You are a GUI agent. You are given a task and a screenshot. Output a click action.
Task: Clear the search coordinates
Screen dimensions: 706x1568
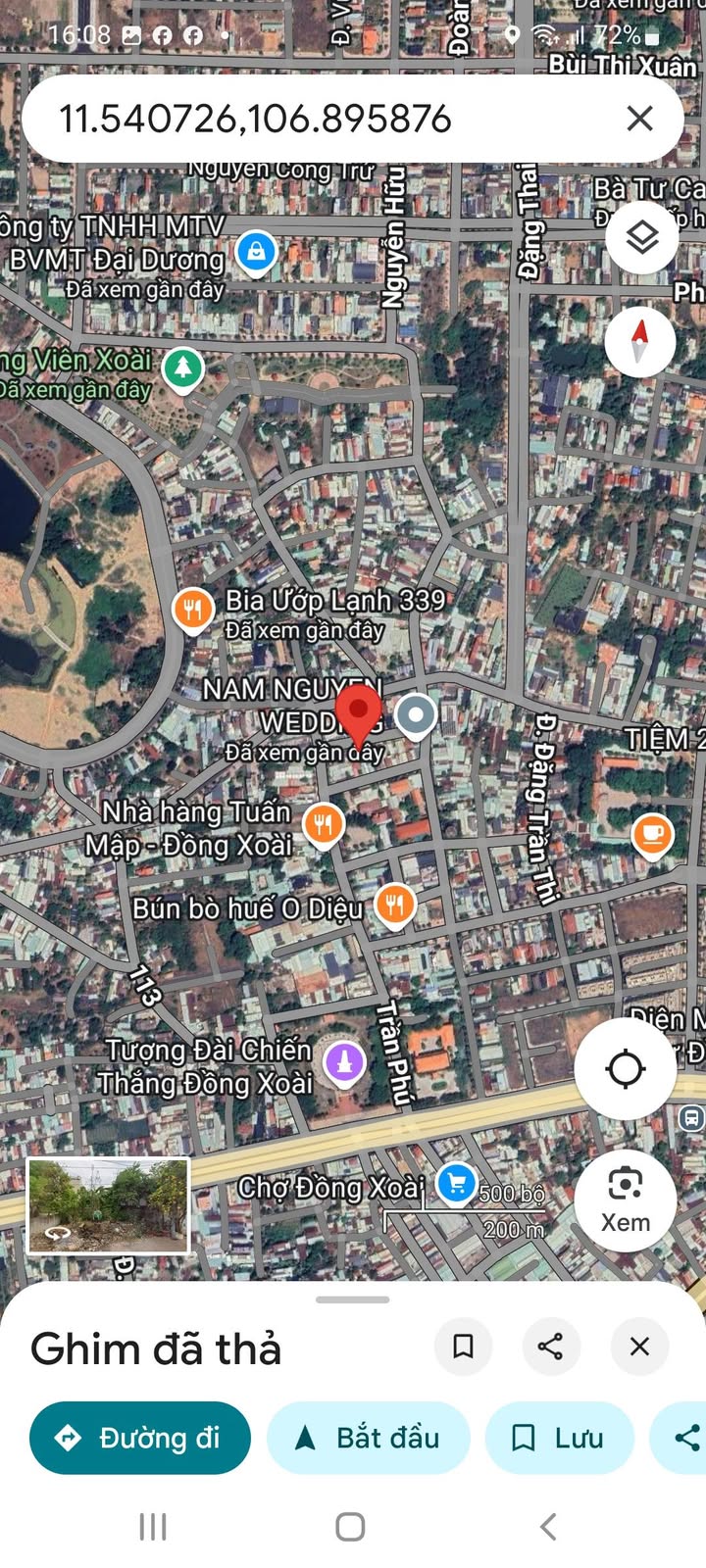tap(639, 120)
